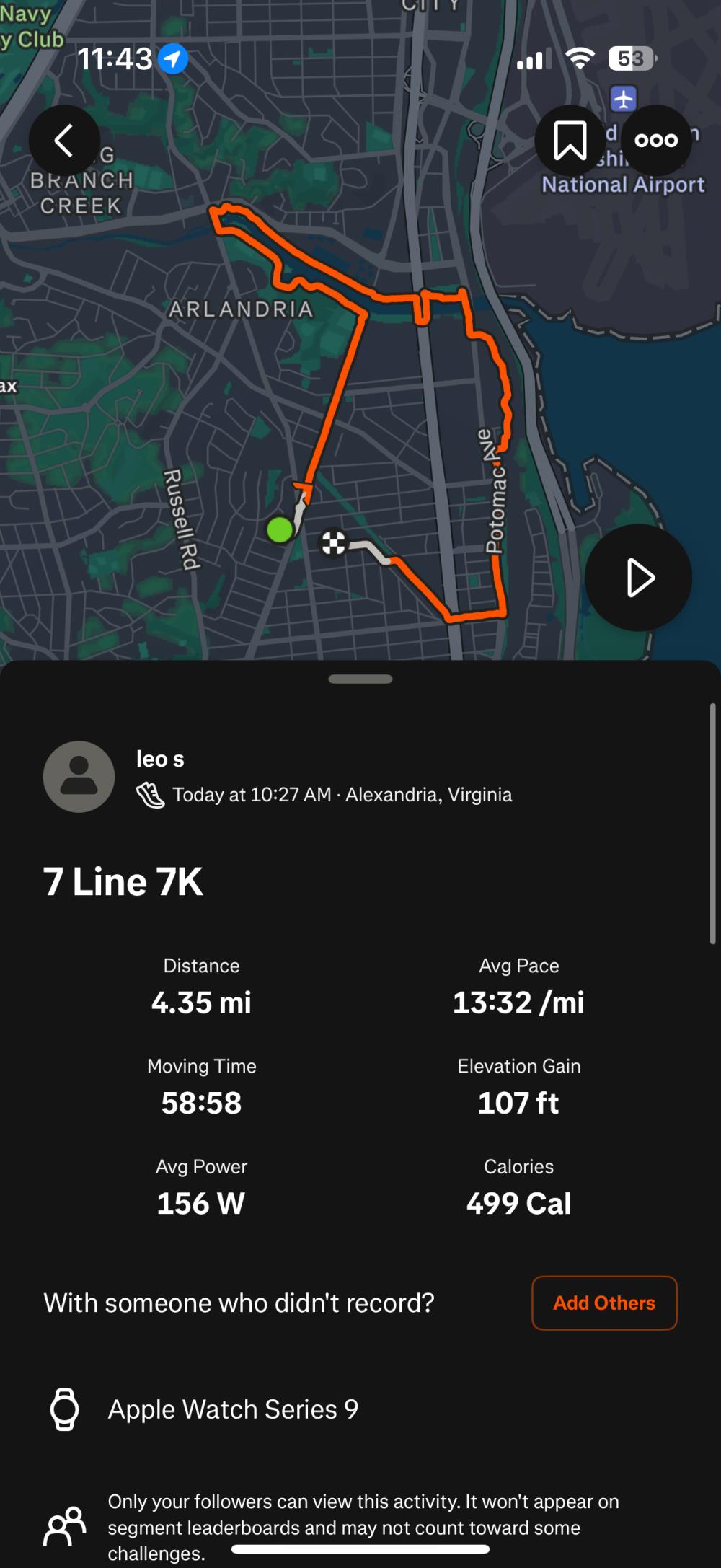
Task: Tap the sheet's drag handle
Action: point(360,679)
